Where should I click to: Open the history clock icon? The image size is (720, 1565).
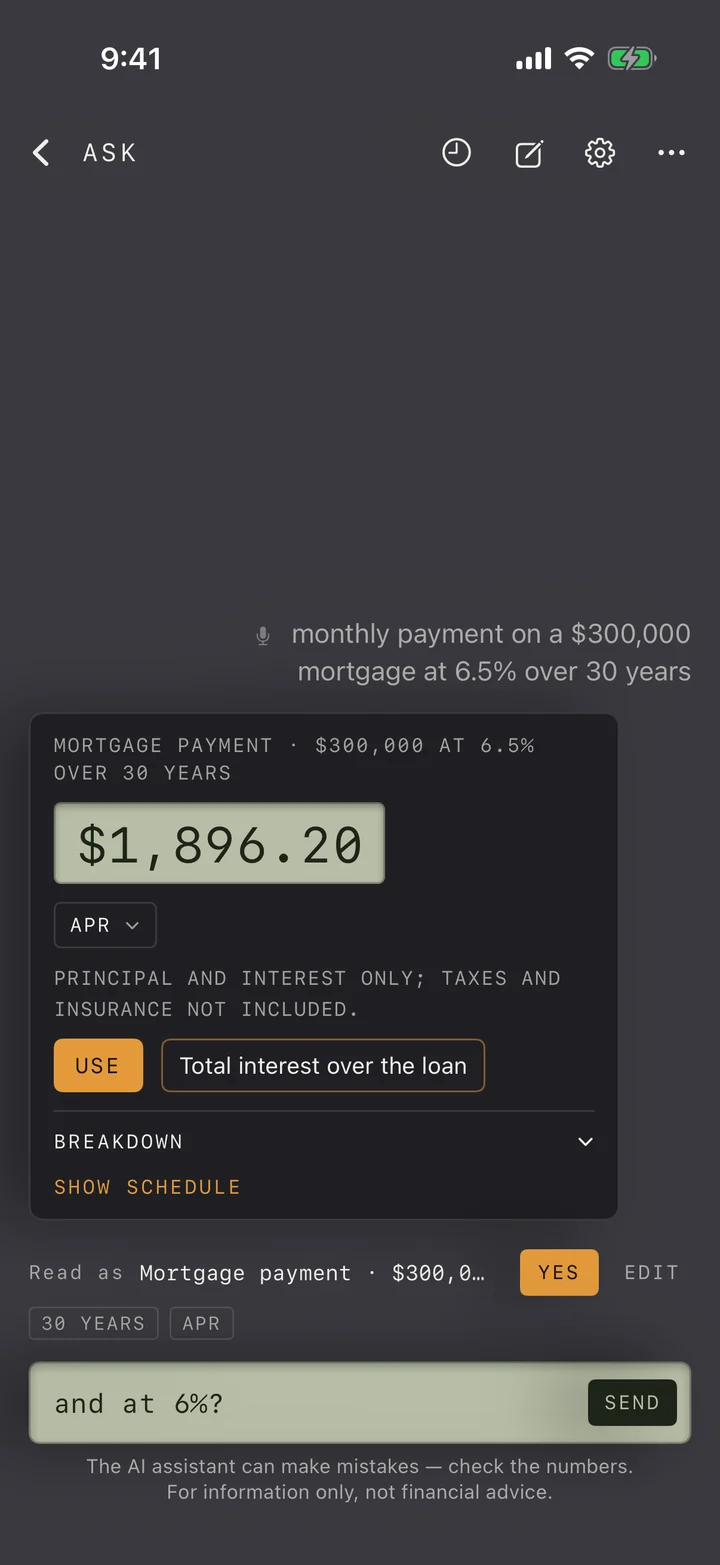pyautogui.click(x=457, y=153)
